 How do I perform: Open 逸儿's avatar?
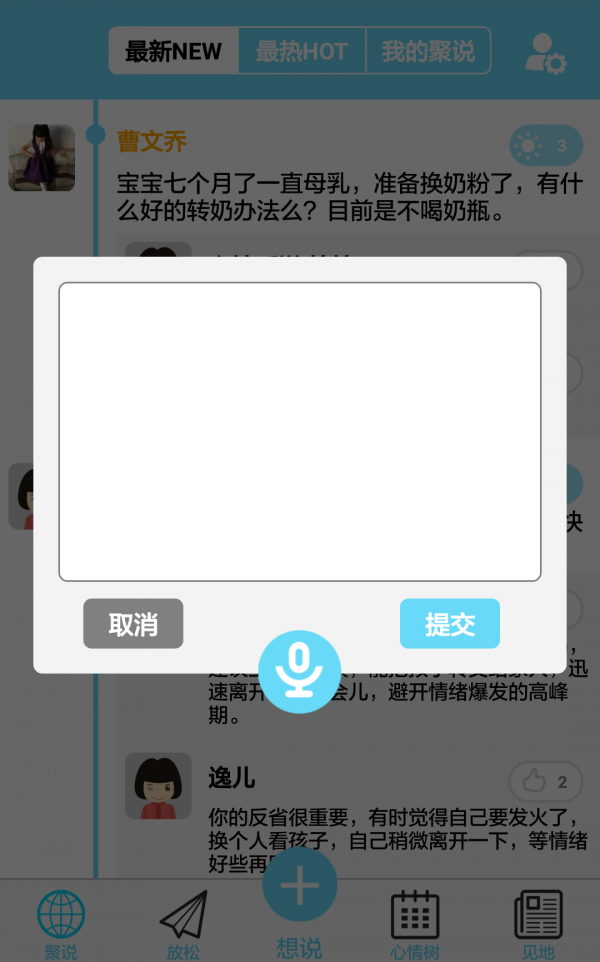click(158, 786)
